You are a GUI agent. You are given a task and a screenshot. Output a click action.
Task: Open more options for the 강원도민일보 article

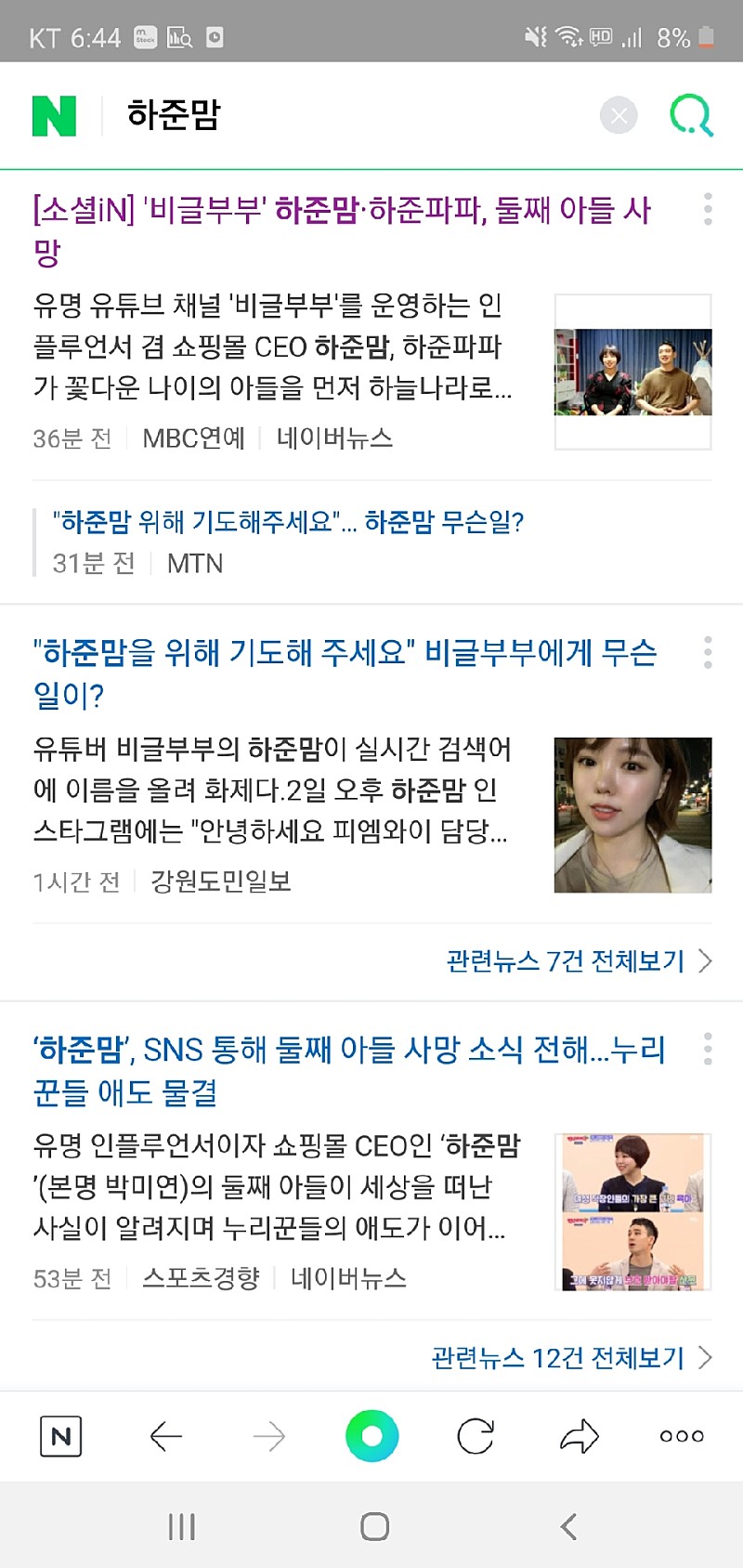pyautogui.click(x=708, y=652)
